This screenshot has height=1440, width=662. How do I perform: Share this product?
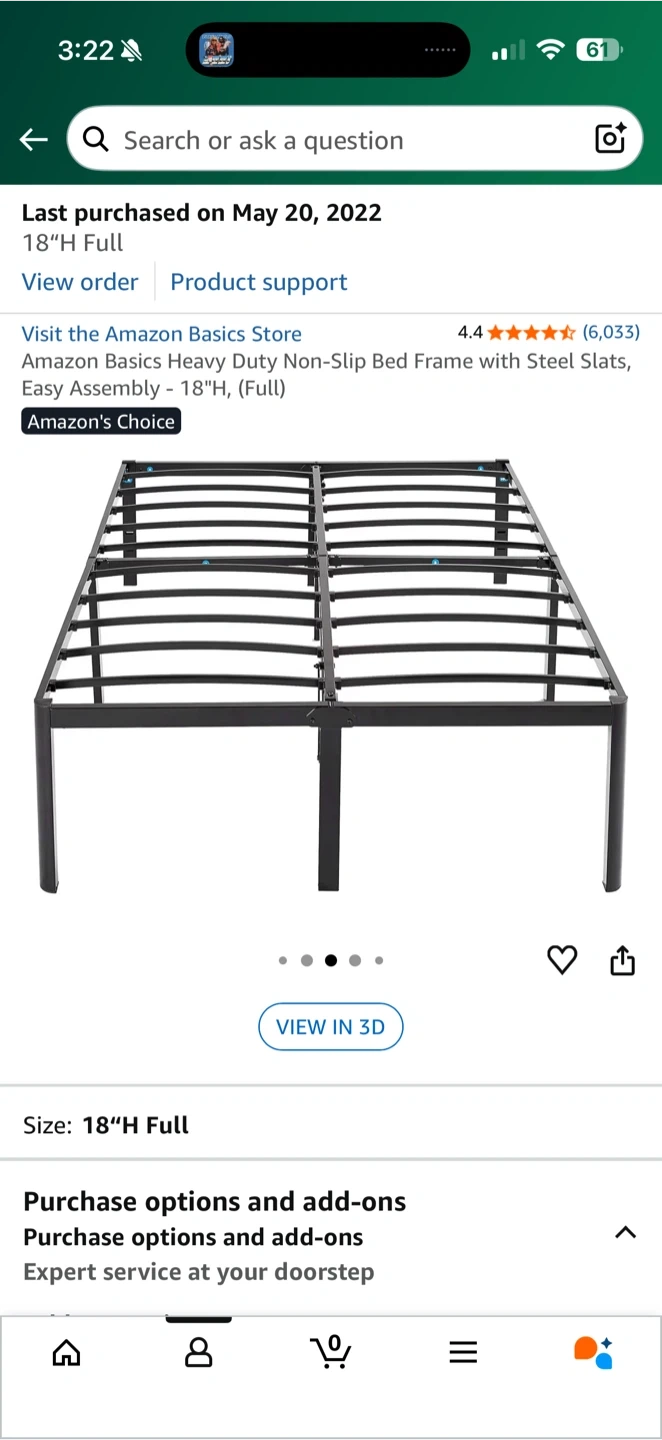click(622, 960)
